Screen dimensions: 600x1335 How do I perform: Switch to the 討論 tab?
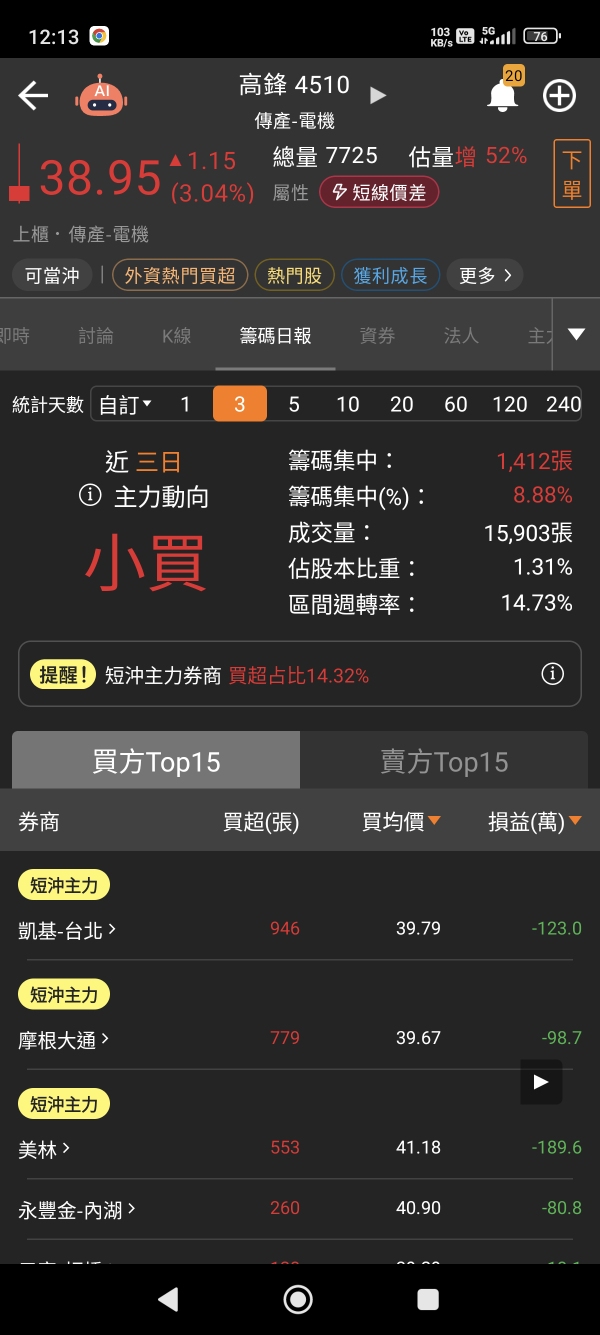[96, 336]
